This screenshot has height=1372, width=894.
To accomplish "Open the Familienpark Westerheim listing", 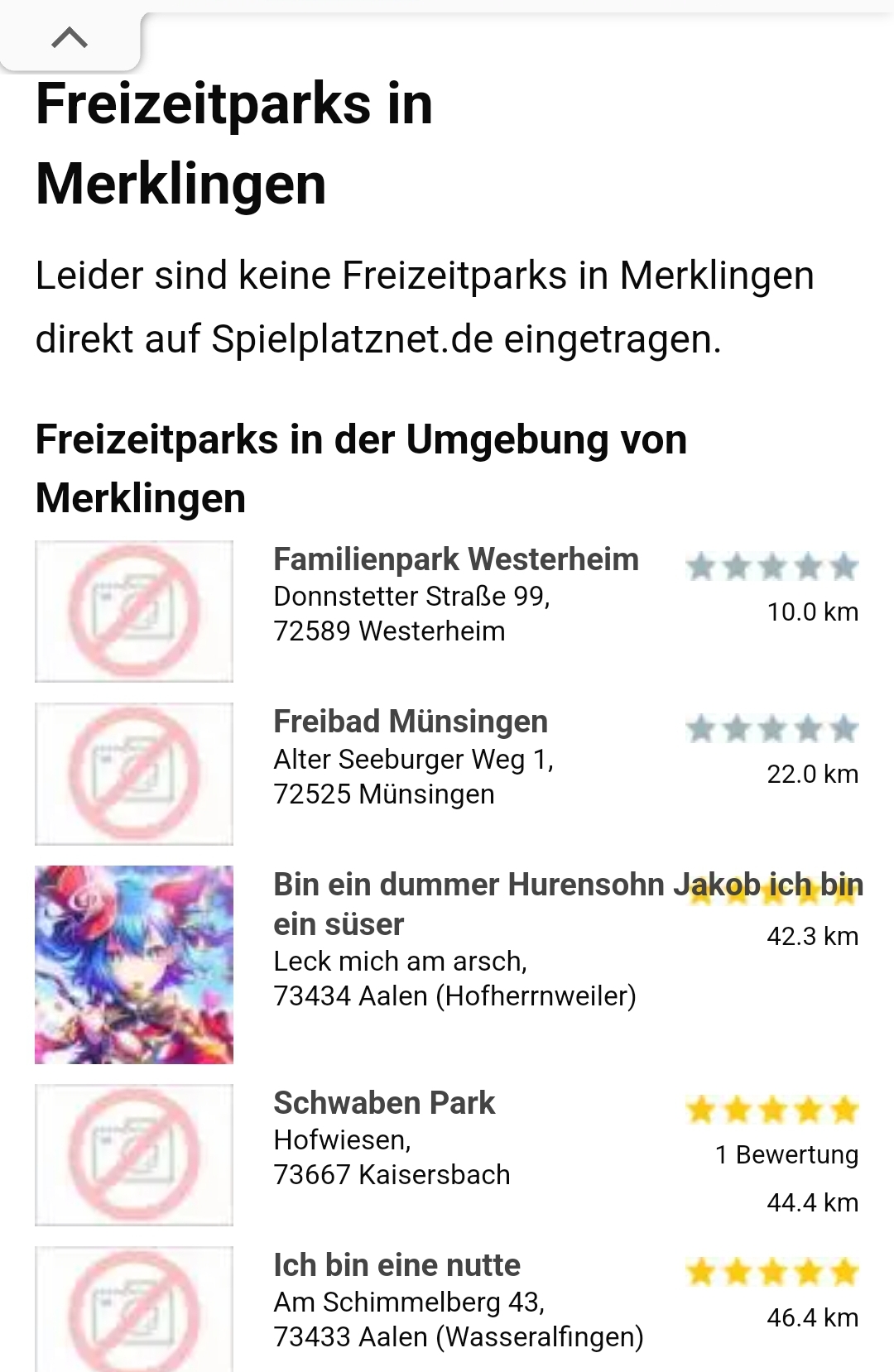I will click(455, 560).
